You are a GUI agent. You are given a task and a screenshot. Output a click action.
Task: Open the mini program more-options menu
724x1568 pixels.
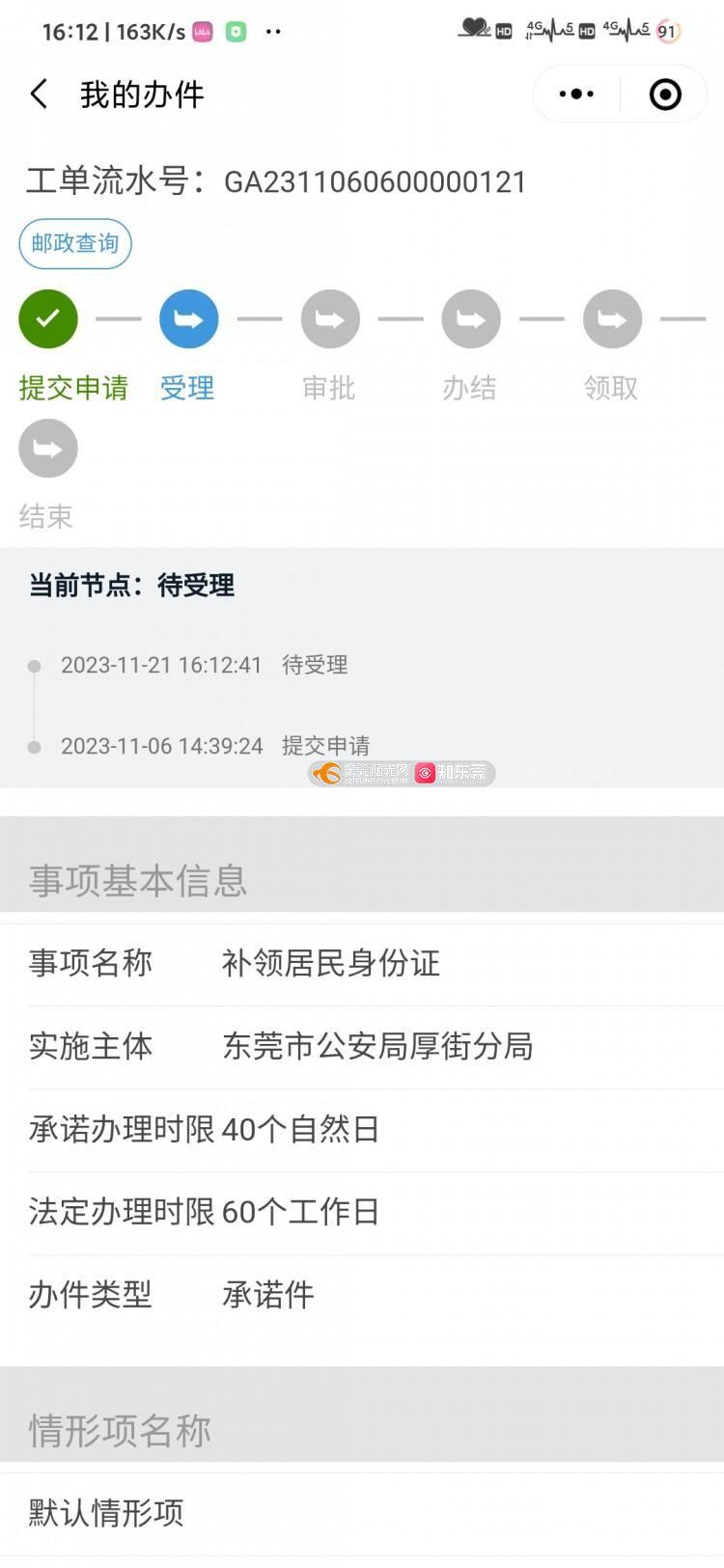coord(576,95)
